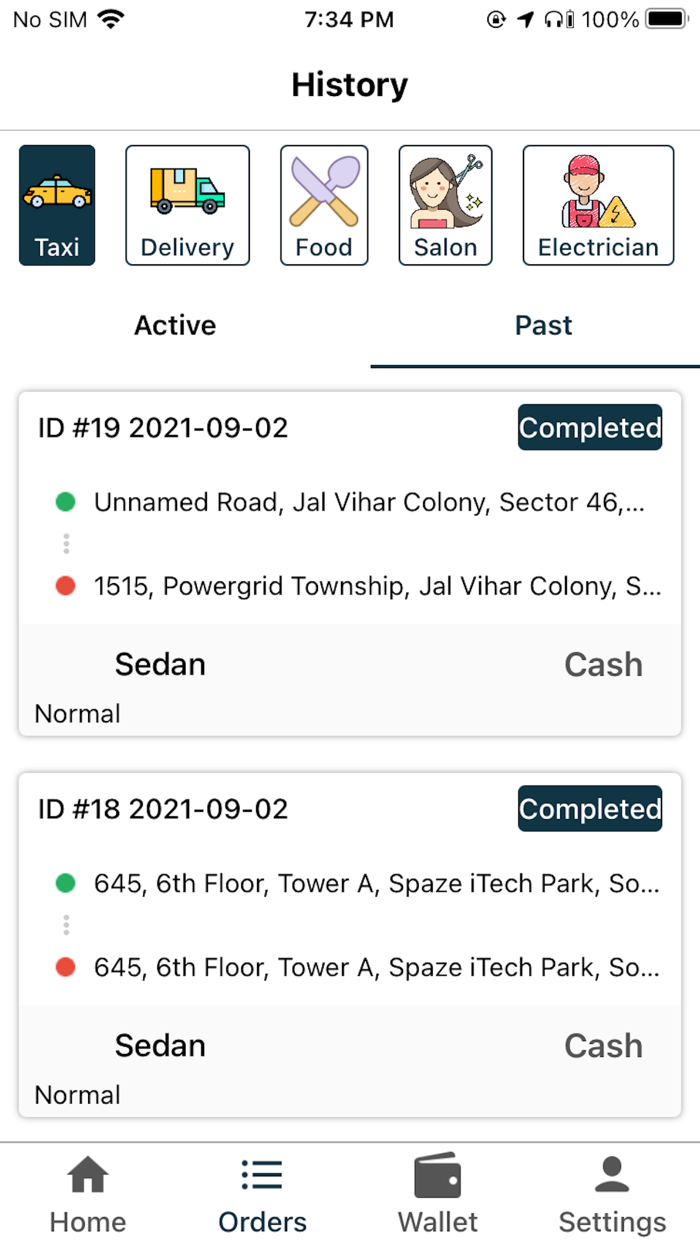The image size is (700, 1244).
Task: Select the Taxi service category
Action: [57, 205]
